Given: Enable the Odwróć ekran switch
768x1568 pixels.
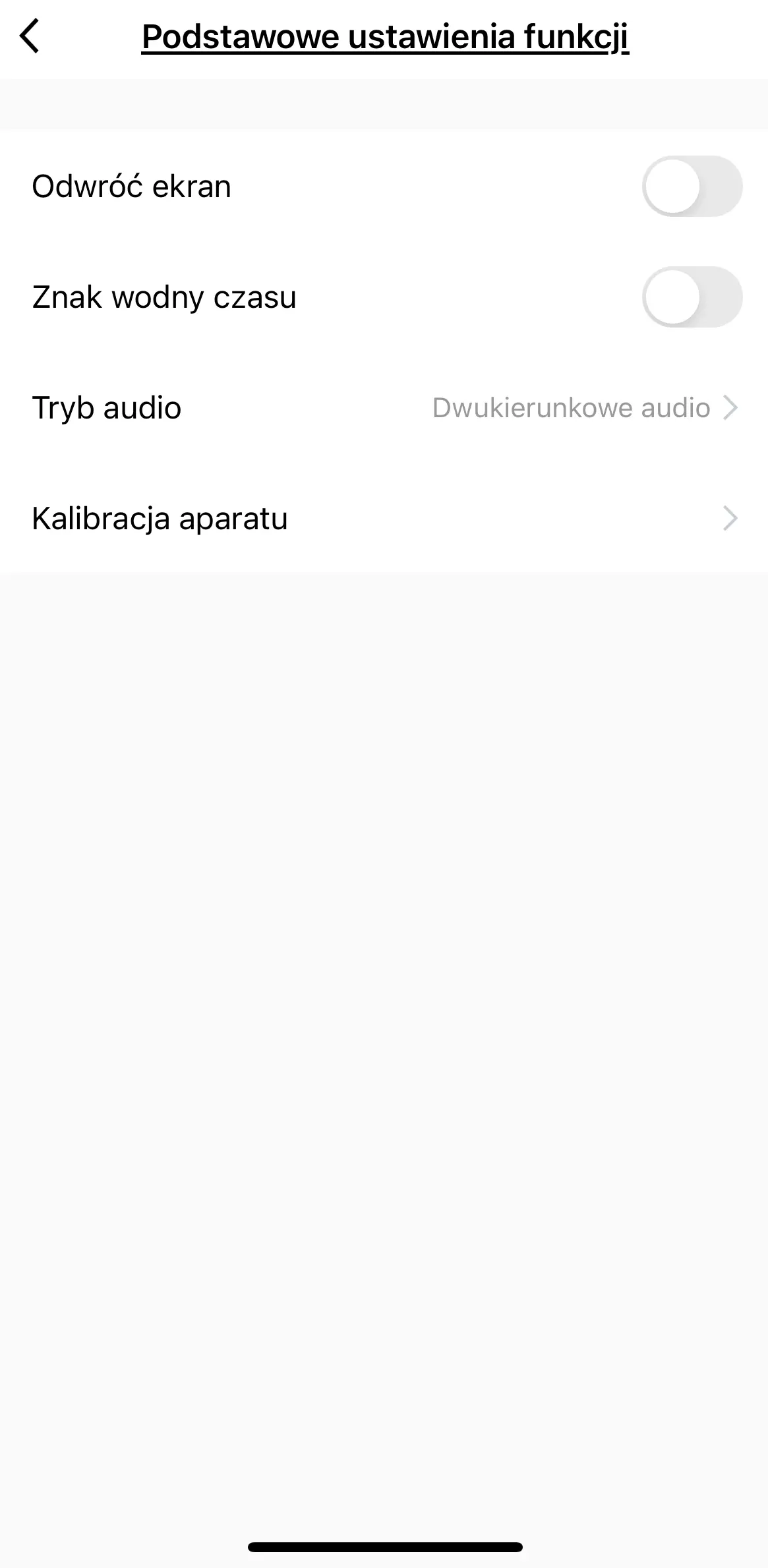Looking at the screenshot, I should pyautogui.click(x=692, y=187).
